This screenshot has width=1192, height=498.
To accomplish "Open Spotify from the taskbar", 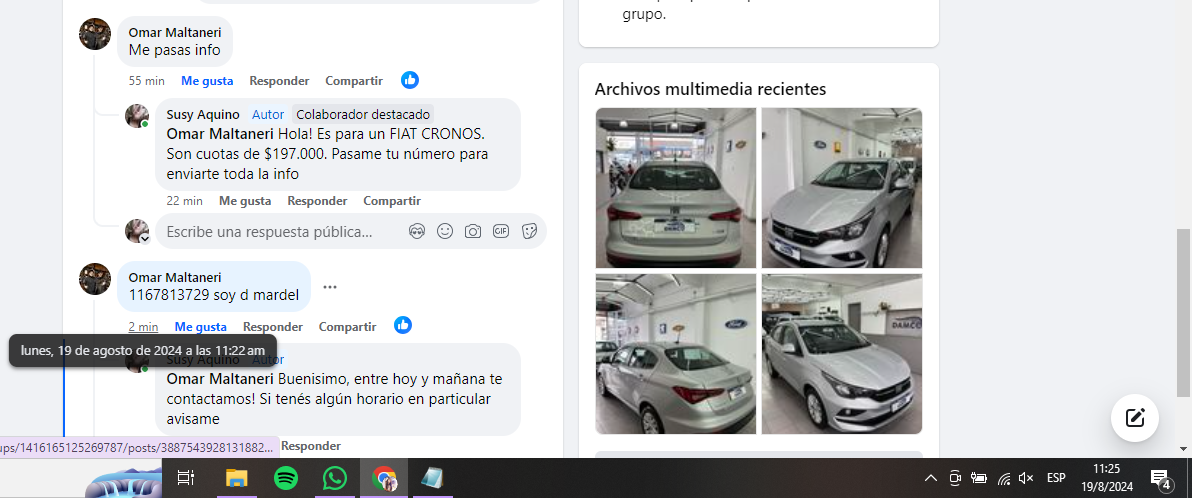I will click(x=286, y=478).
